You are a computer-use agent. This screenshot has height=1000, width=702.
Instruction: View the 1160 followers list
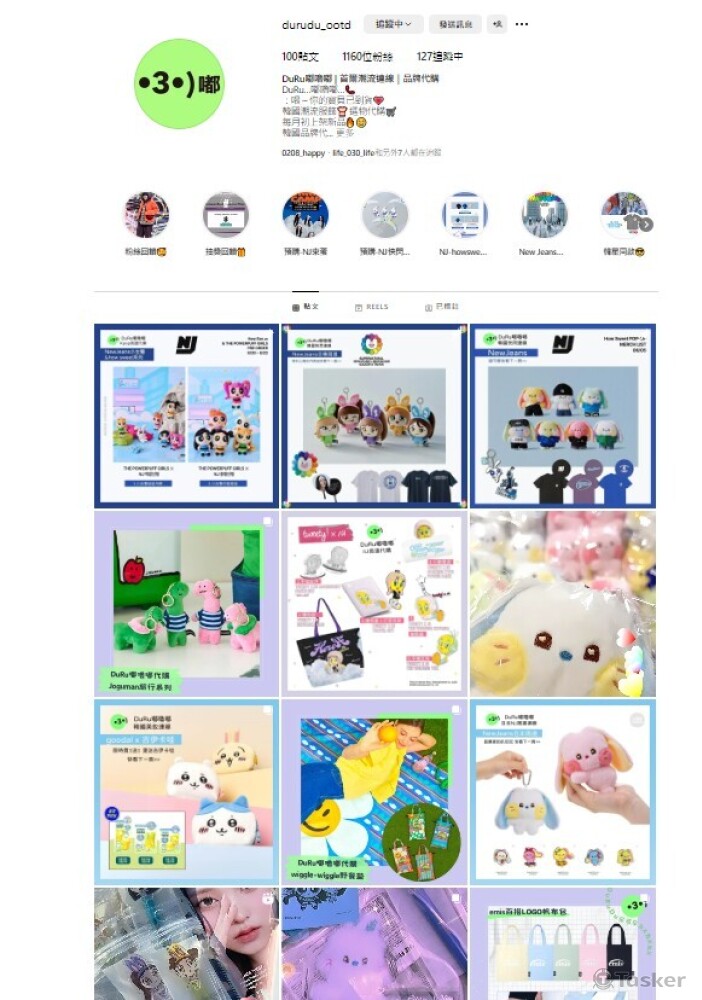click(367, 57)
